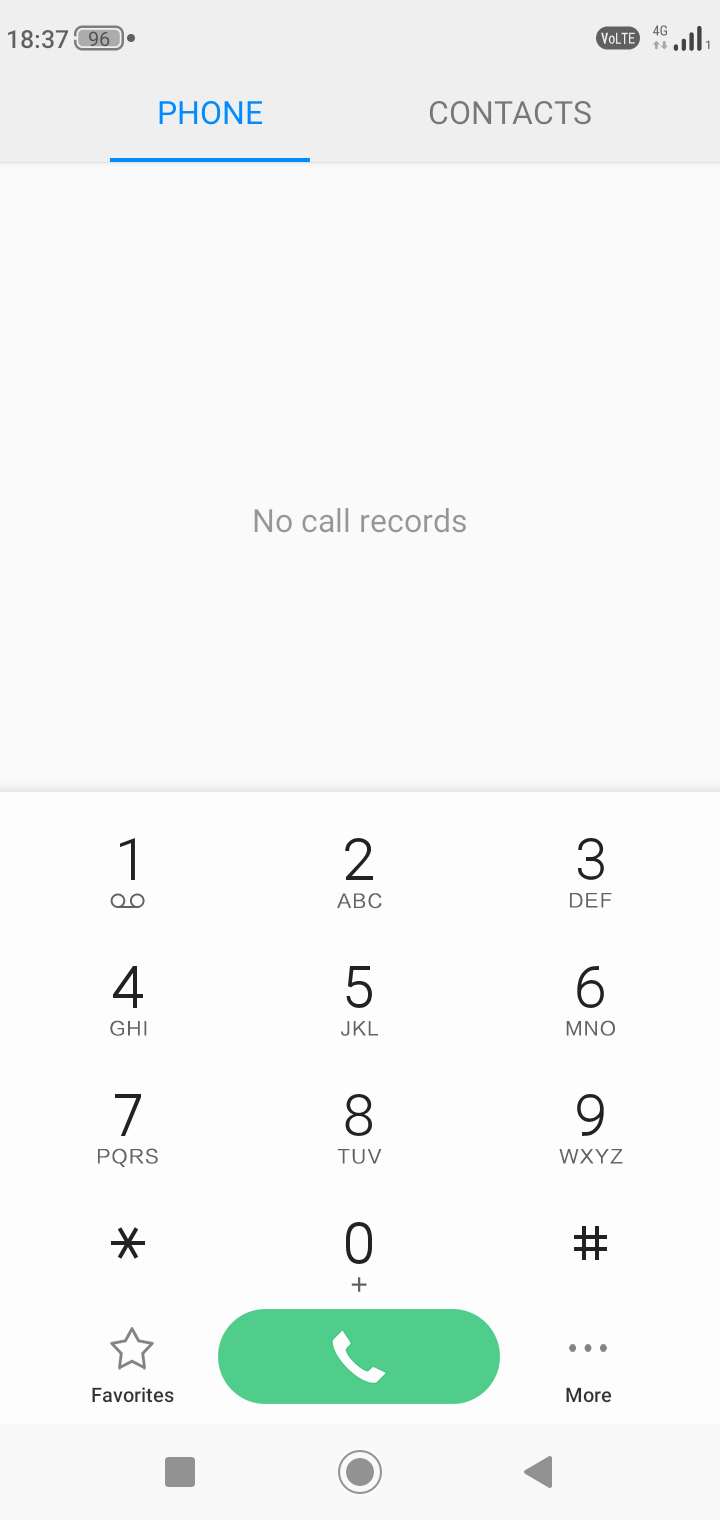Dial digit 7 PQRS
The height and width of the screenshot is (1520, 720).
[128, 1128]
